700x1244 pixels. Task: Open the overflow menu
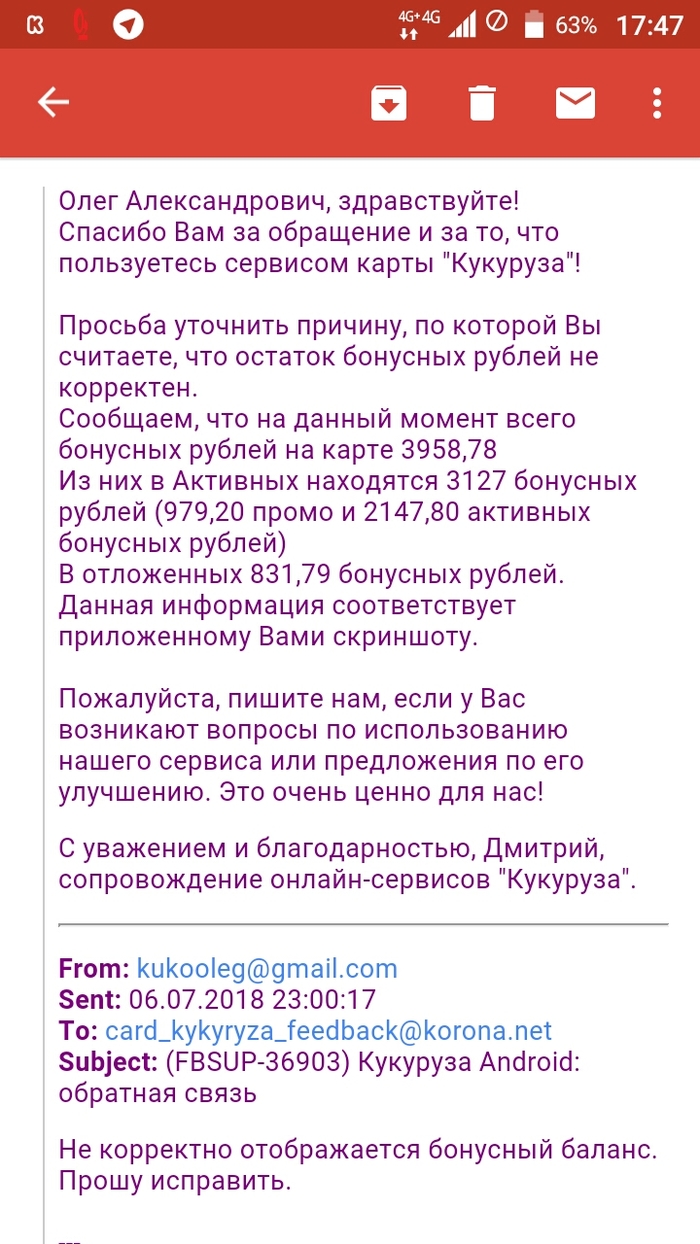657,103
